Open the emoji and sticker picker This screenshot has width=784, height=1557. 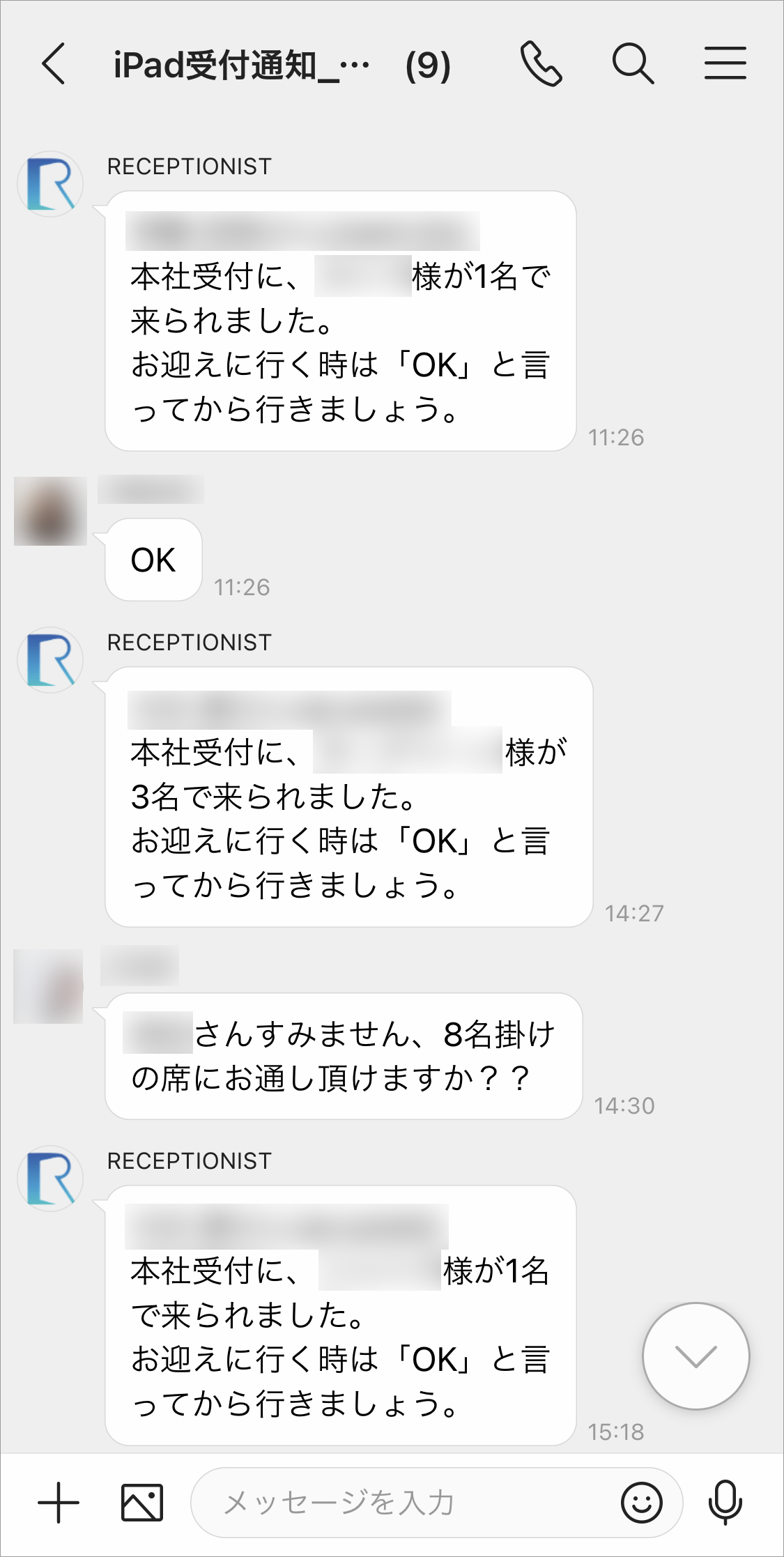pos(641,1503)
